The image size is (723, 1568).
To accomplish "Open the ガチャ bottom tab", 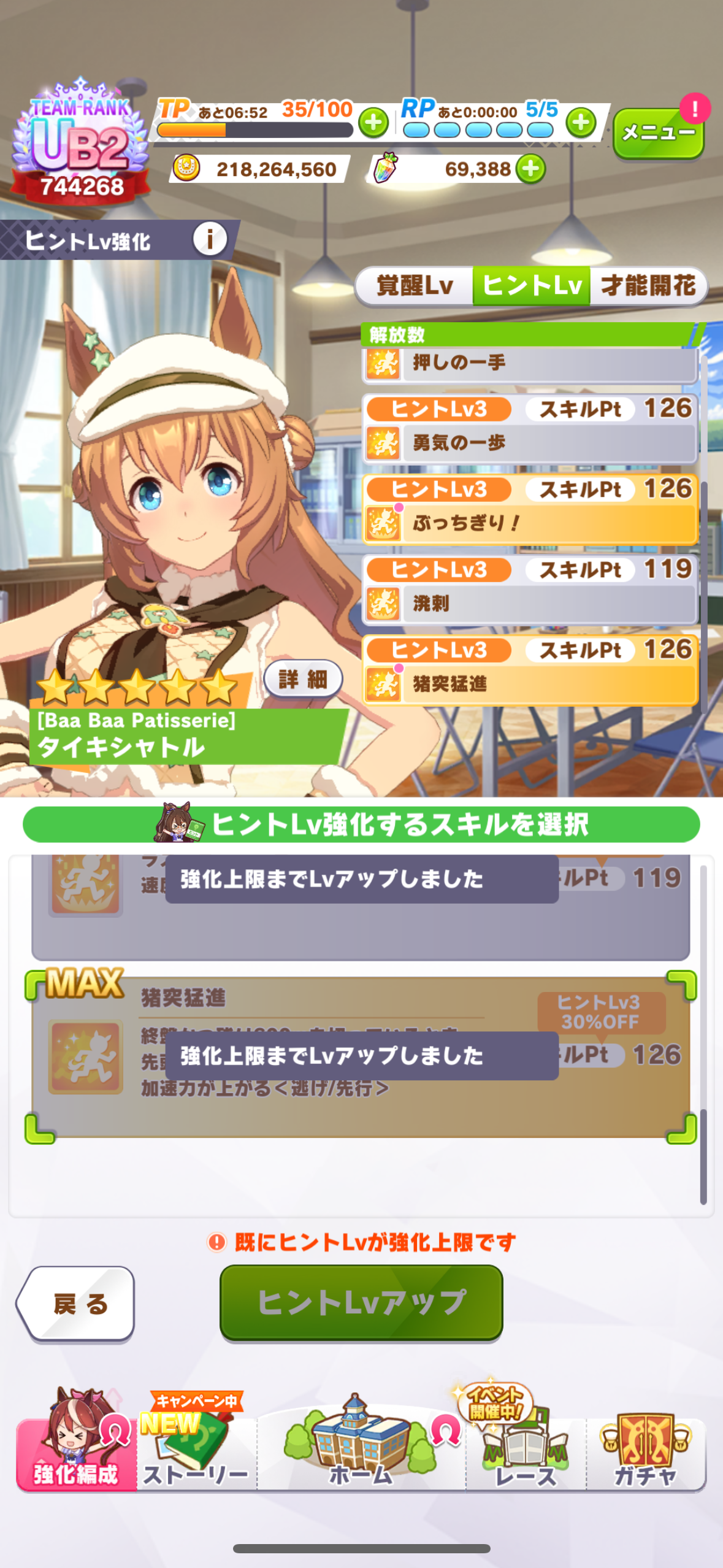I will coord(645,1455).
